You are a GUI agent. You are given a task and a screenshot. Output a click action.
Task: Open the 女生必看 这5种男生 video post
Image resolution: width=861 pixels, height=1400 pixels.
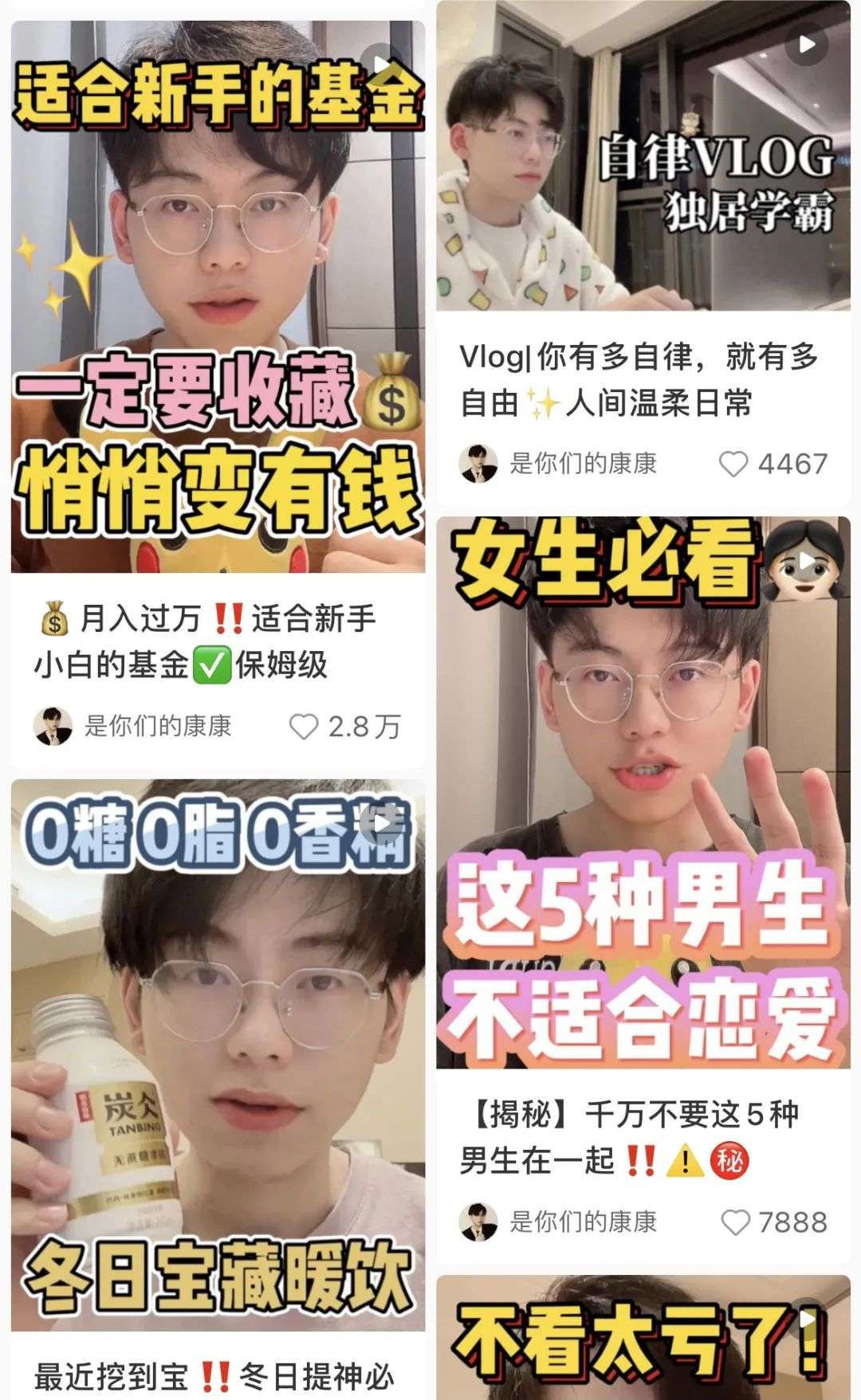coord(643,792)
